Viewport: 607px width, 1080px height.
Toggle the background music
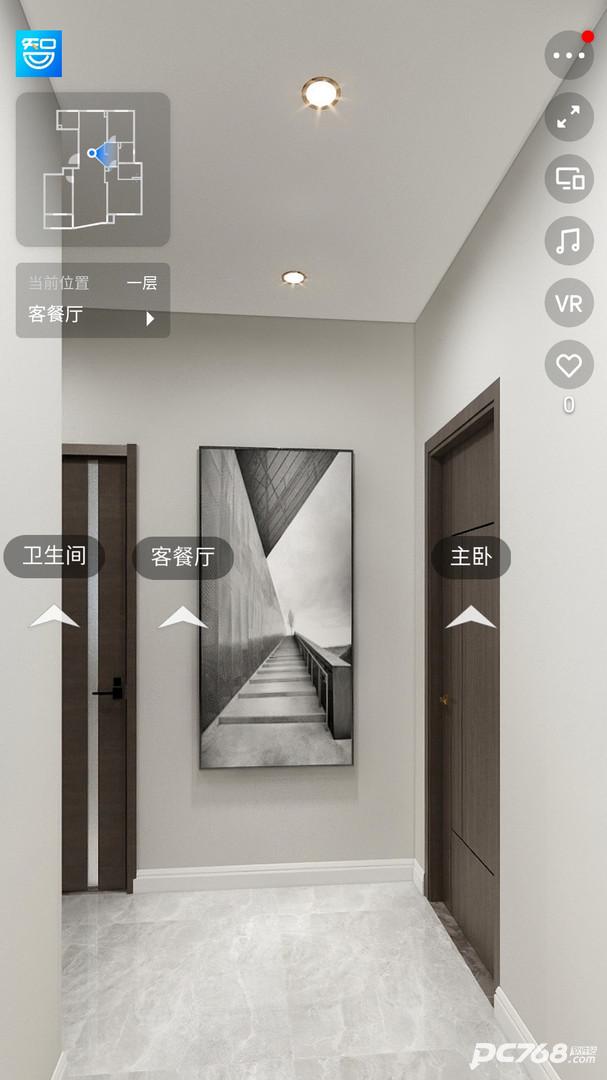(568, 241)
